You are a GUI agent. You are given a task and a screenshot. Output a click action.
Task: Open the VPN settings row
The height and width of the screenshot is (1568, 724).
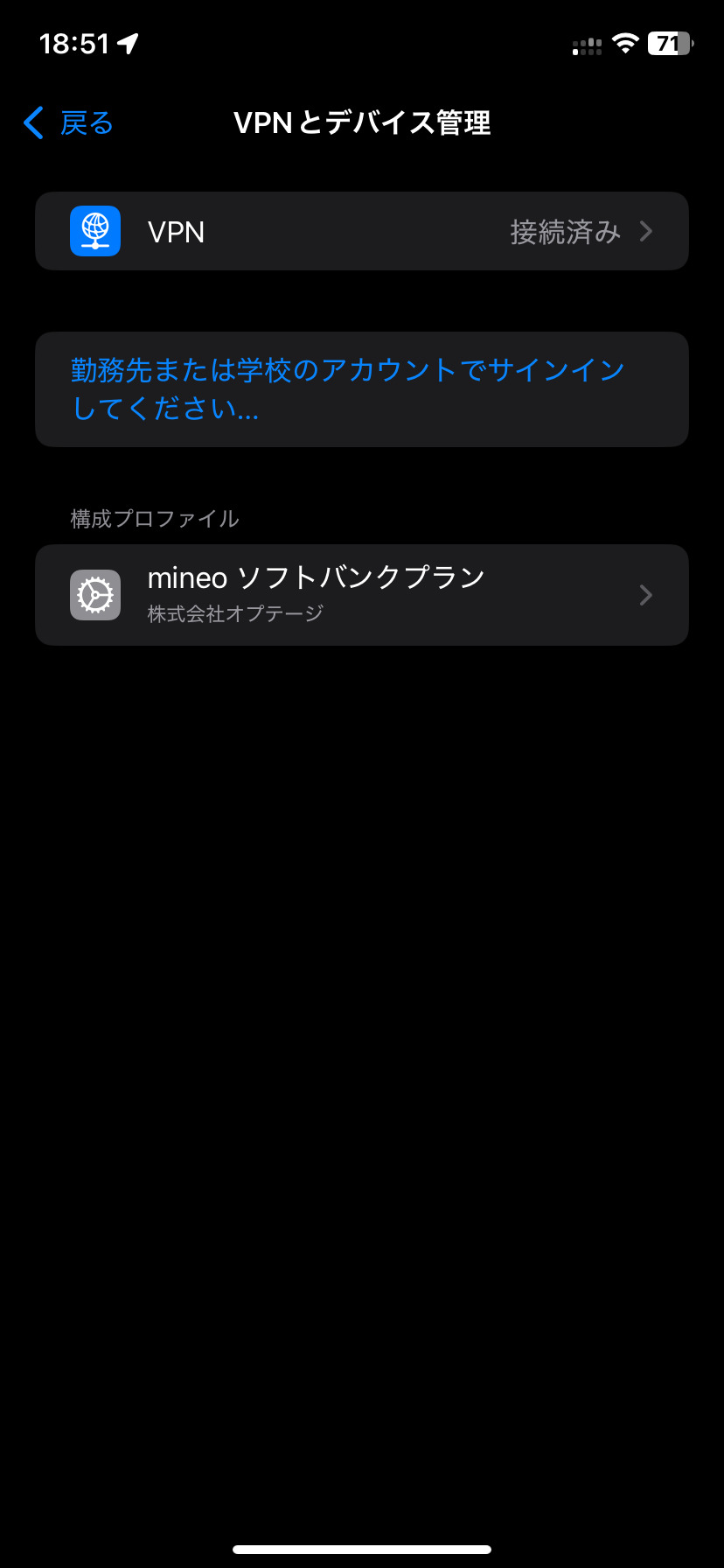pyautogui.click(x=361, y=232)
